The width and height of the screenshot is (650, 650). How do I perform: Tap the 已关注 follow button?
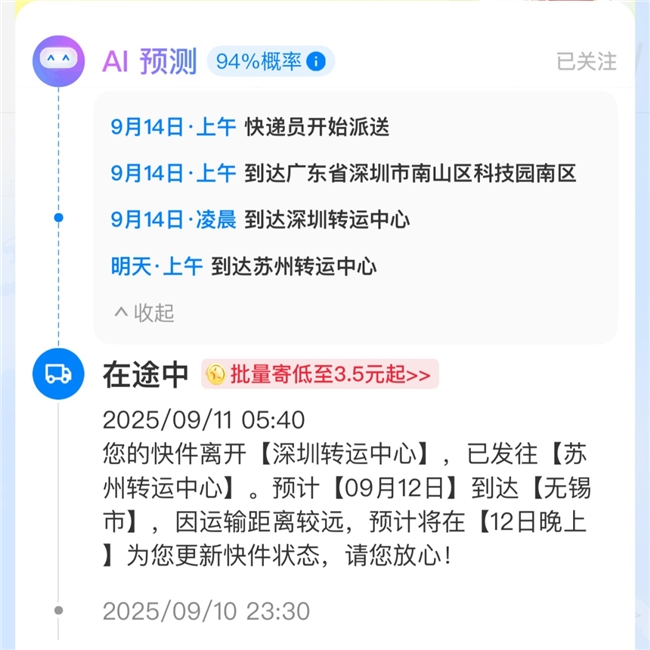(586, 62)
